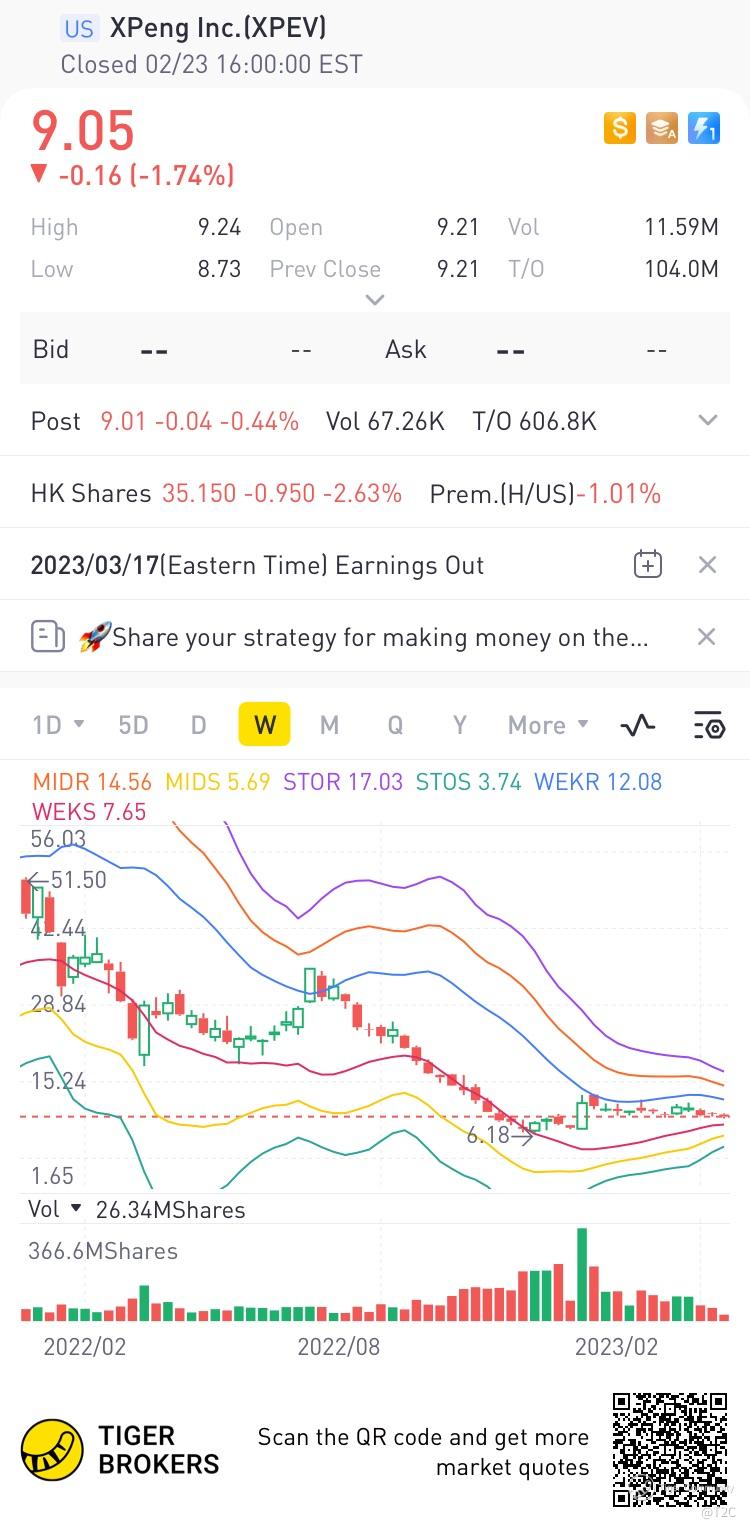Open the More timeframes dropdown
The height and width of the screenshot is (1530, 750).
coord(547,725)
